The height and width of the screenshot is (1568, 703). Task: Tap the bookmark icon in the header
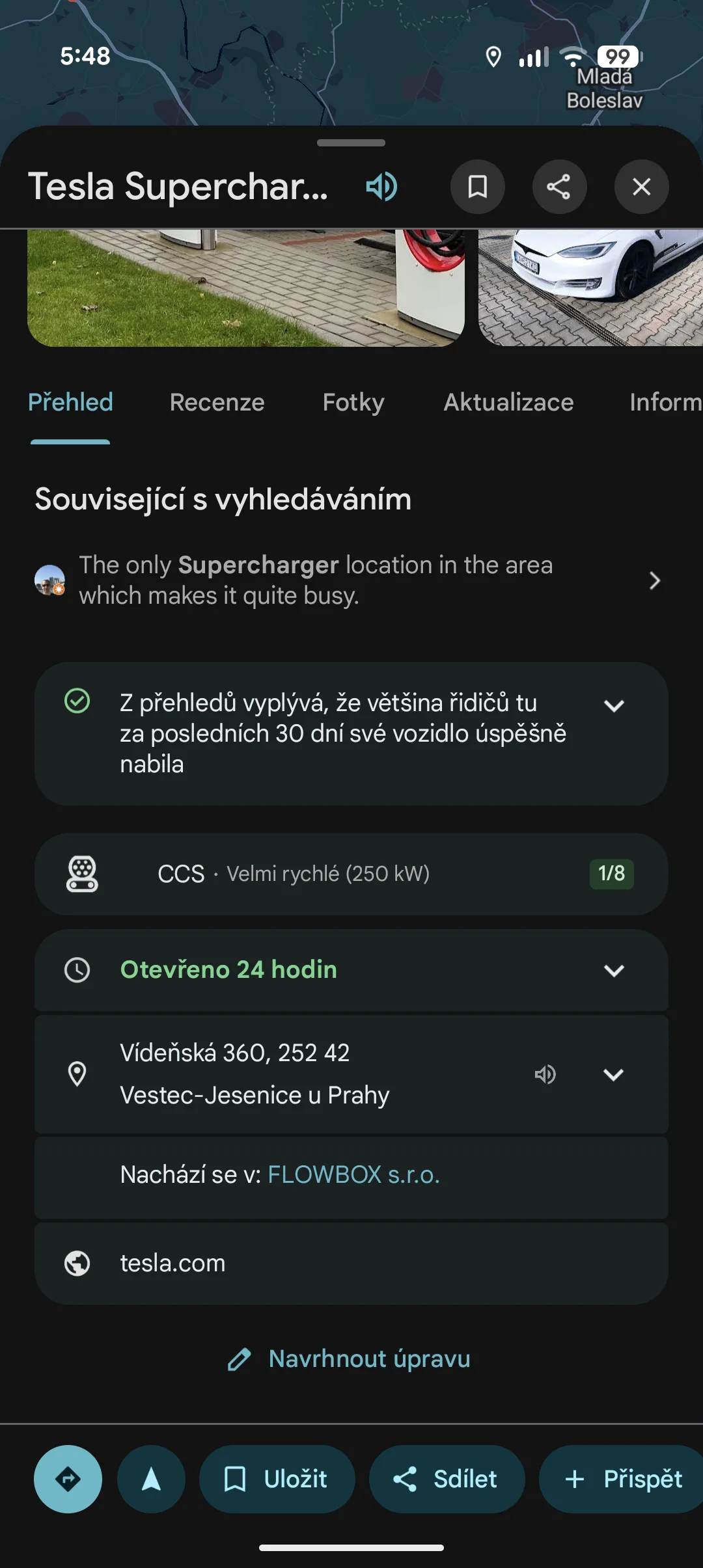(478, 187)
